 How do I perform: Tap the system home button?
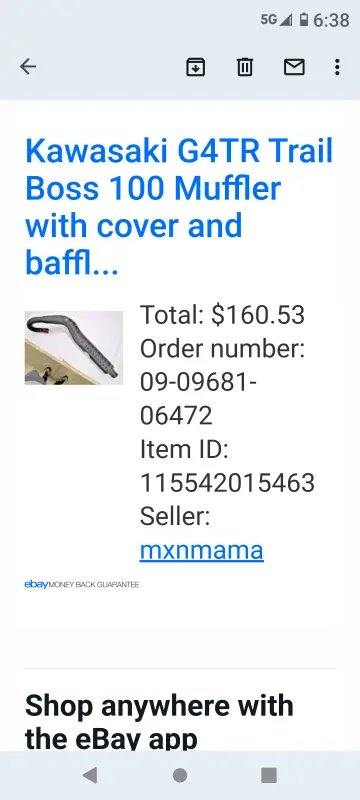pos(179,776)
